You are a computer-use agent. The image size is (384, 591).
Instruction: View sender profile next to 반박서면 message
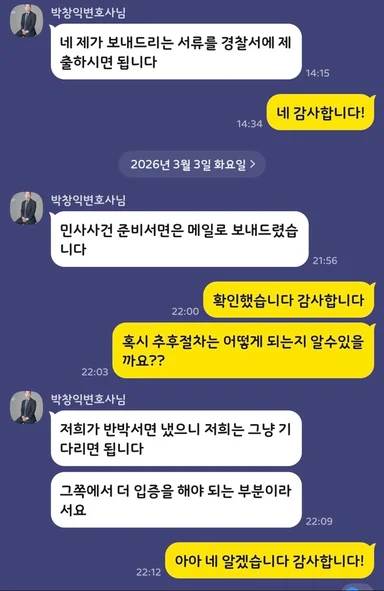(x=26, y=407)
